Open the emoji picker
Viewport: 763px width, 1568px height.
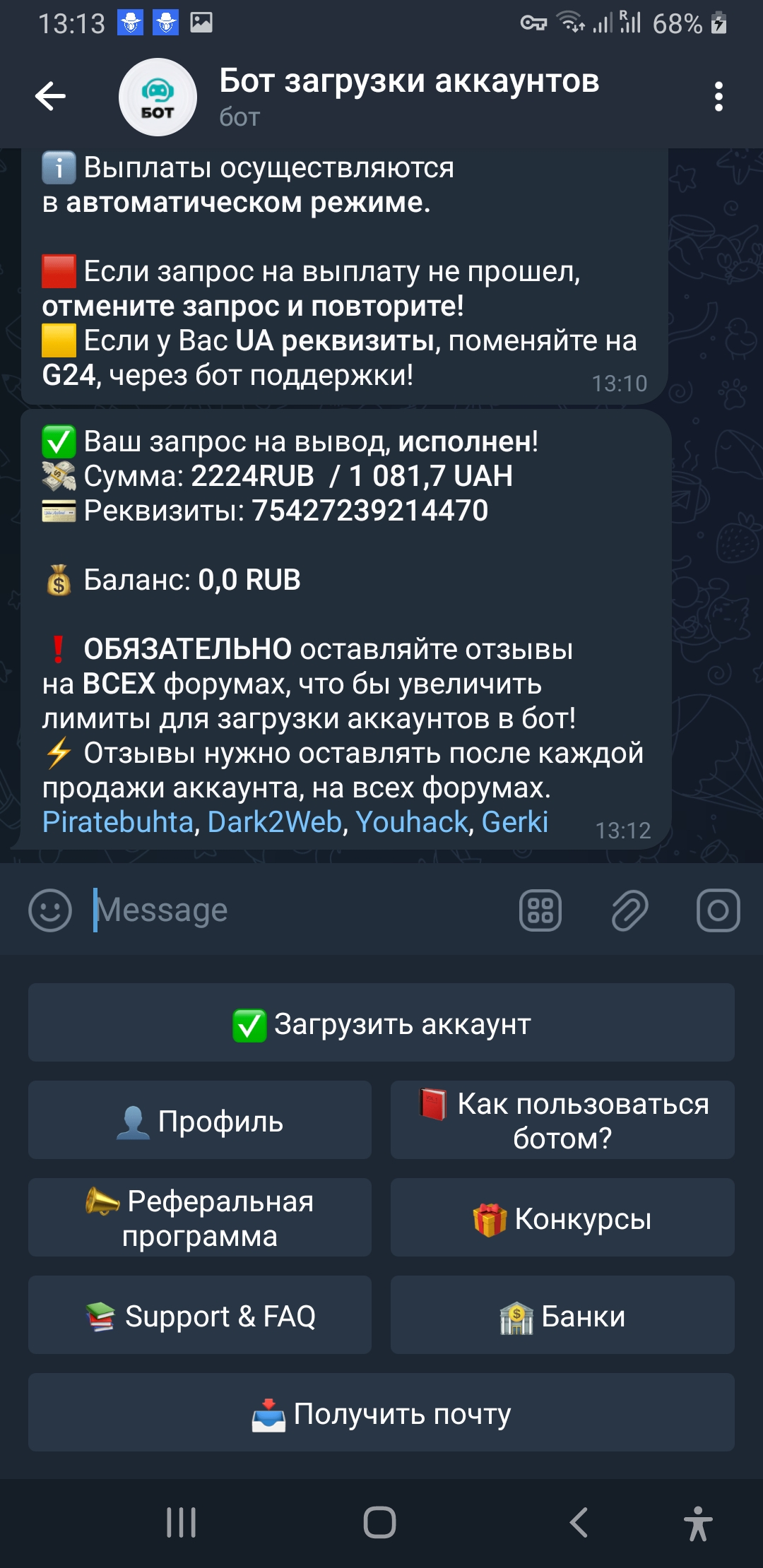[x=50, y=910]
